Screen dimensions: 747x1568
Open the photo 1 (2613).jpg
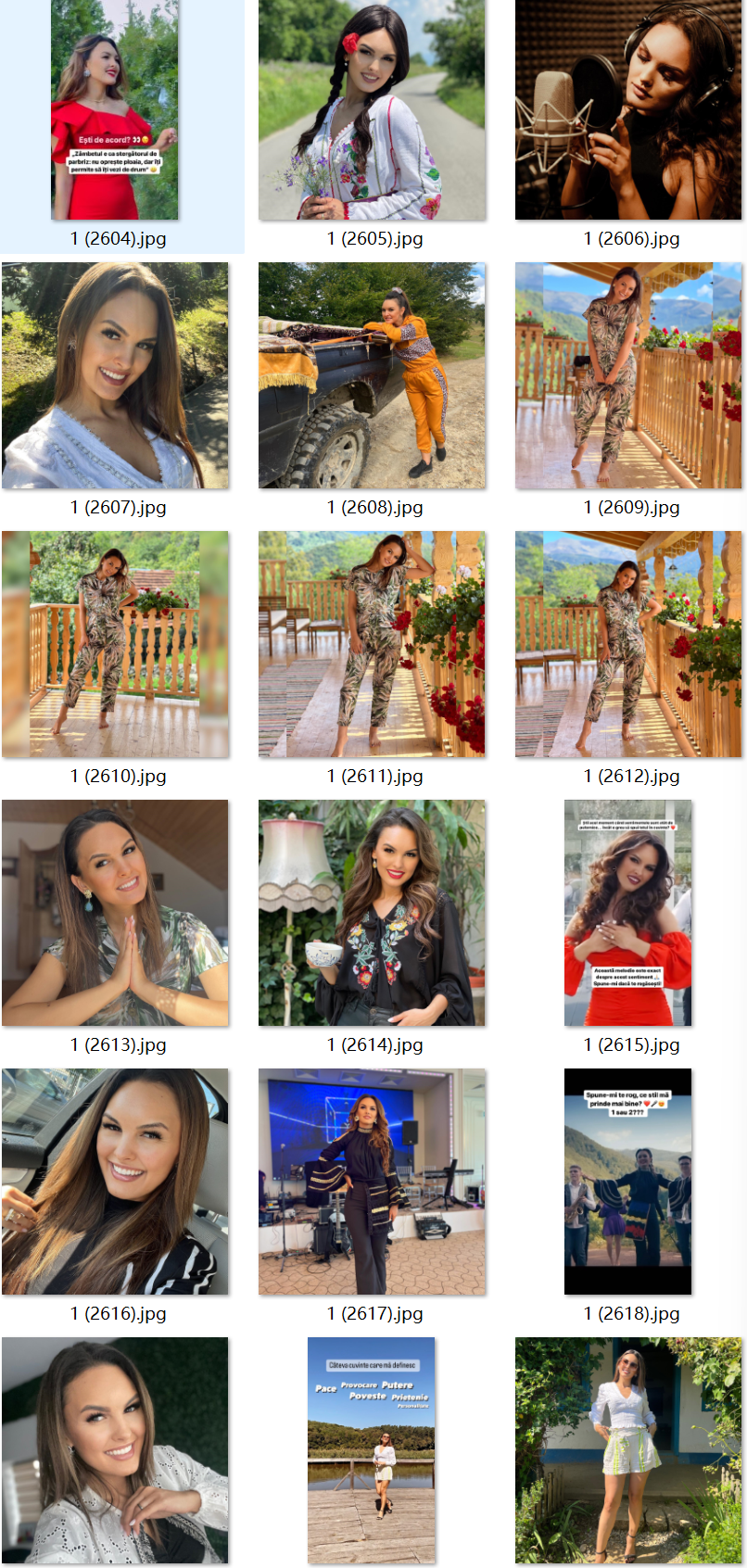pos(115,913)
